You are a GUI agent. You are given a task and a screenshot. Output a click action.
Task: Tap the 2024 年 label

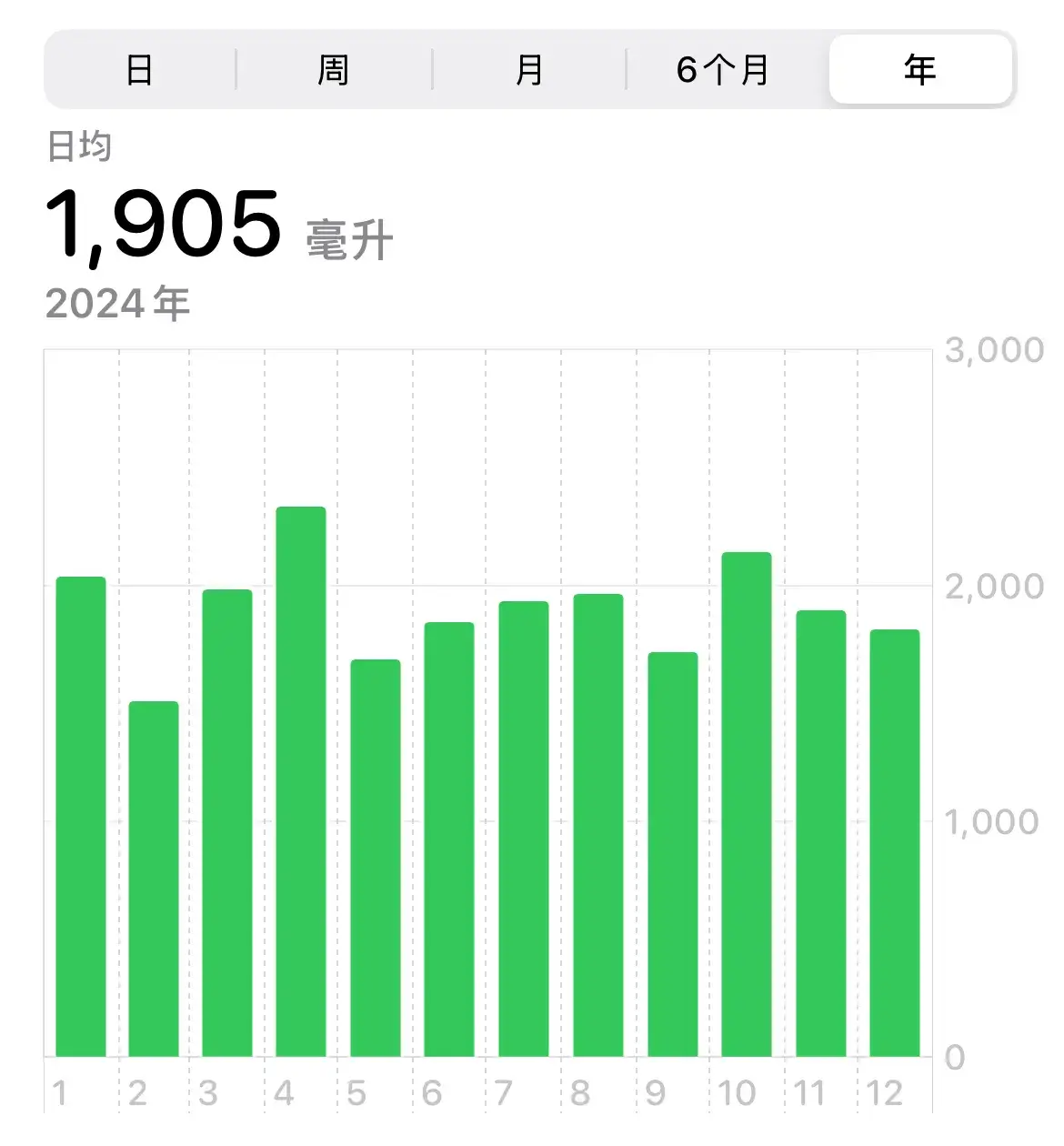tap(119, 303)
